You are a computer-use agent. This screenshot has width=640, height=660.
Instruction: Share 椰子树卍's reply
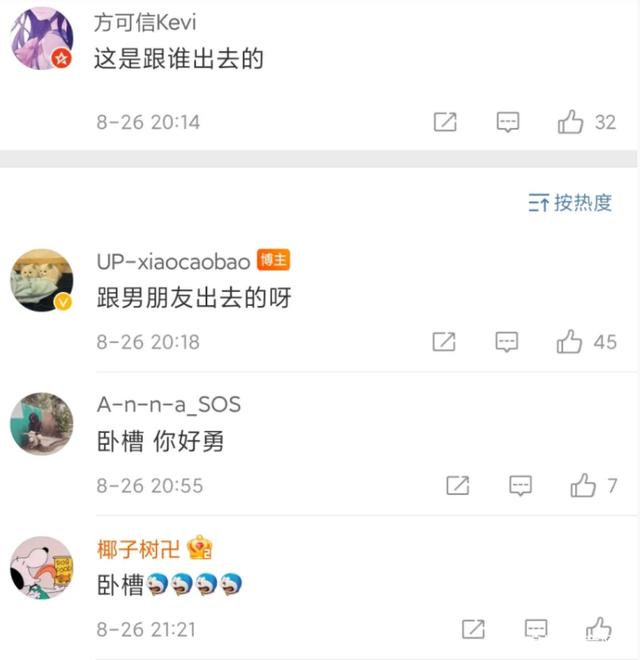[473, 629]
